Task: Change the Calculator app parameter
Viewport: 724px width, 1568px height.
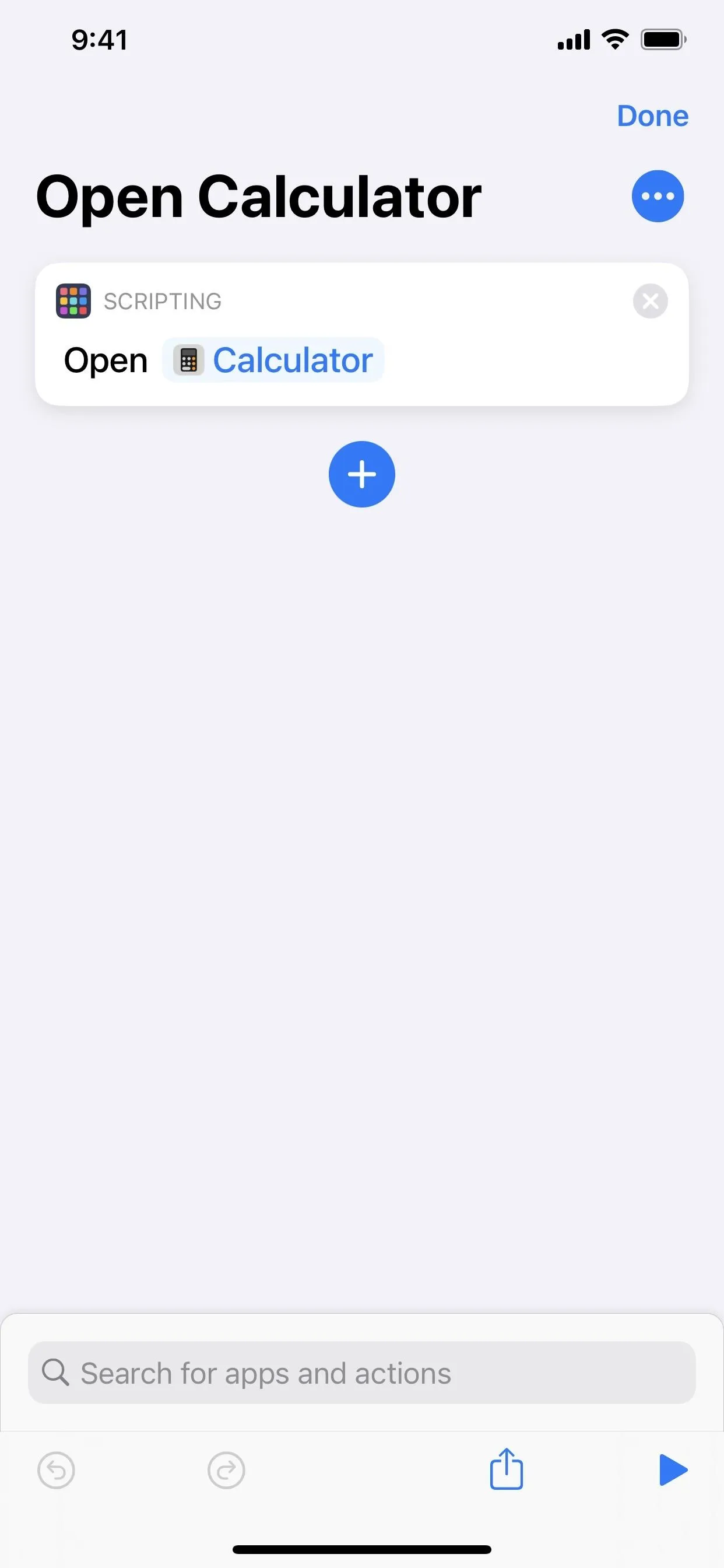Action: [273, 360]
